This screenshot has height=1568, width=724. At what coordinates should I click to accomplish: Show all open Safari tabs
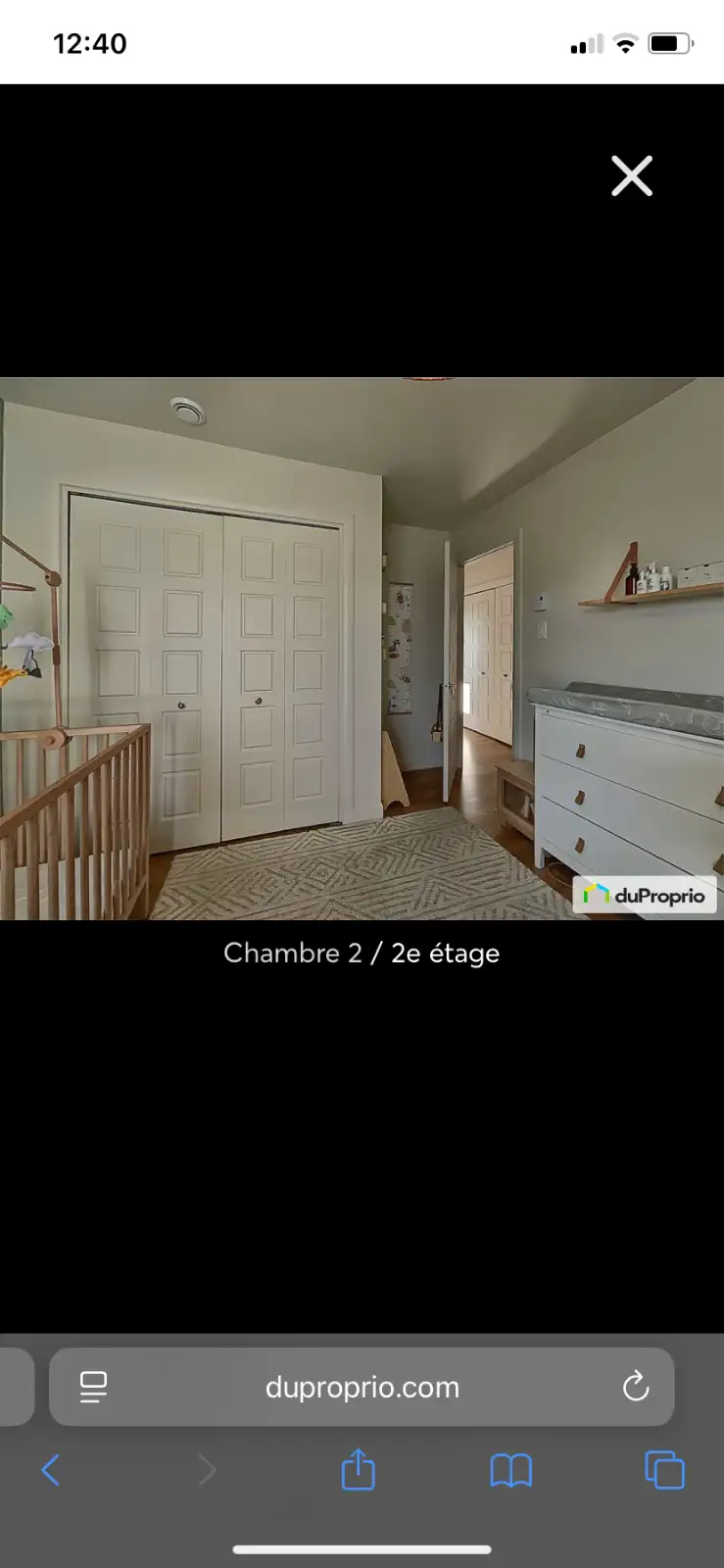click(x=664, y=1470)
